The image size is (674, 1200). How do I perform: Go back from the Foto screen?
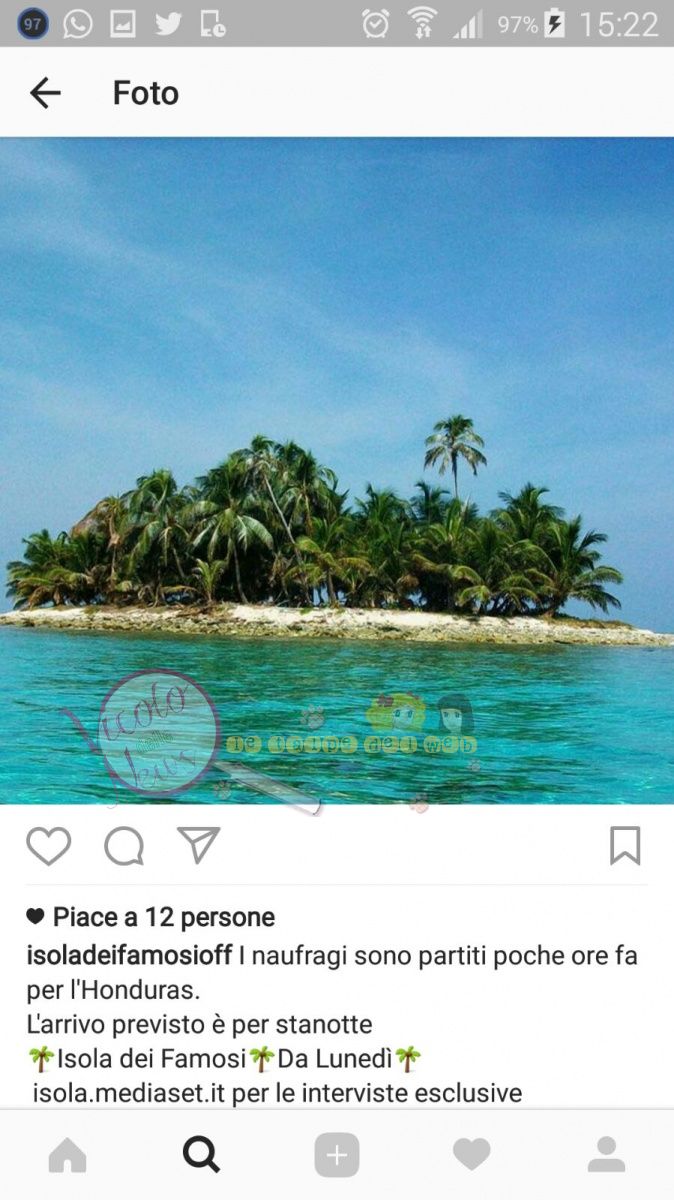point(45,93)
